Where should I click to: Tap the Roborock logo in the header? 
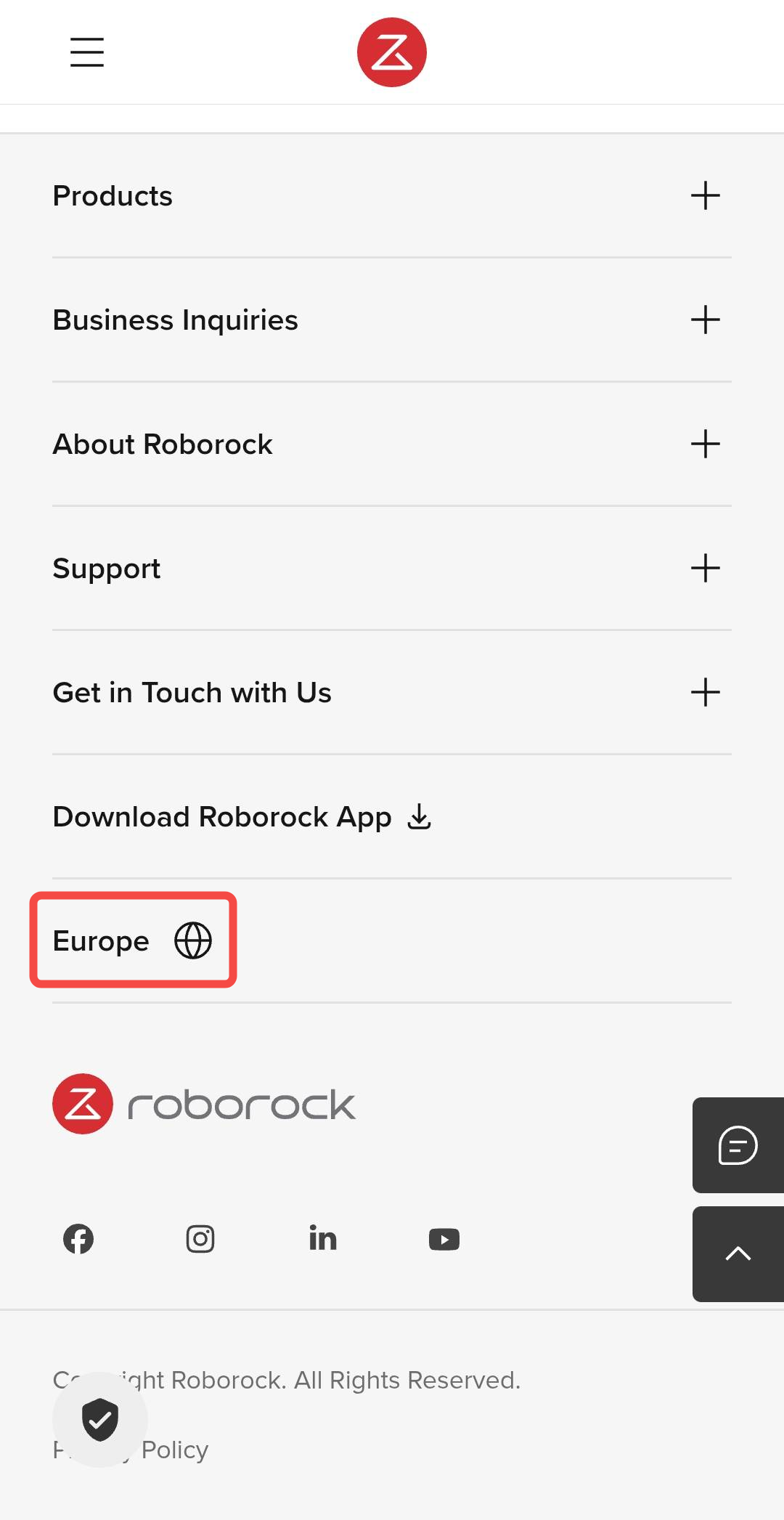click(x=392, y=52)
